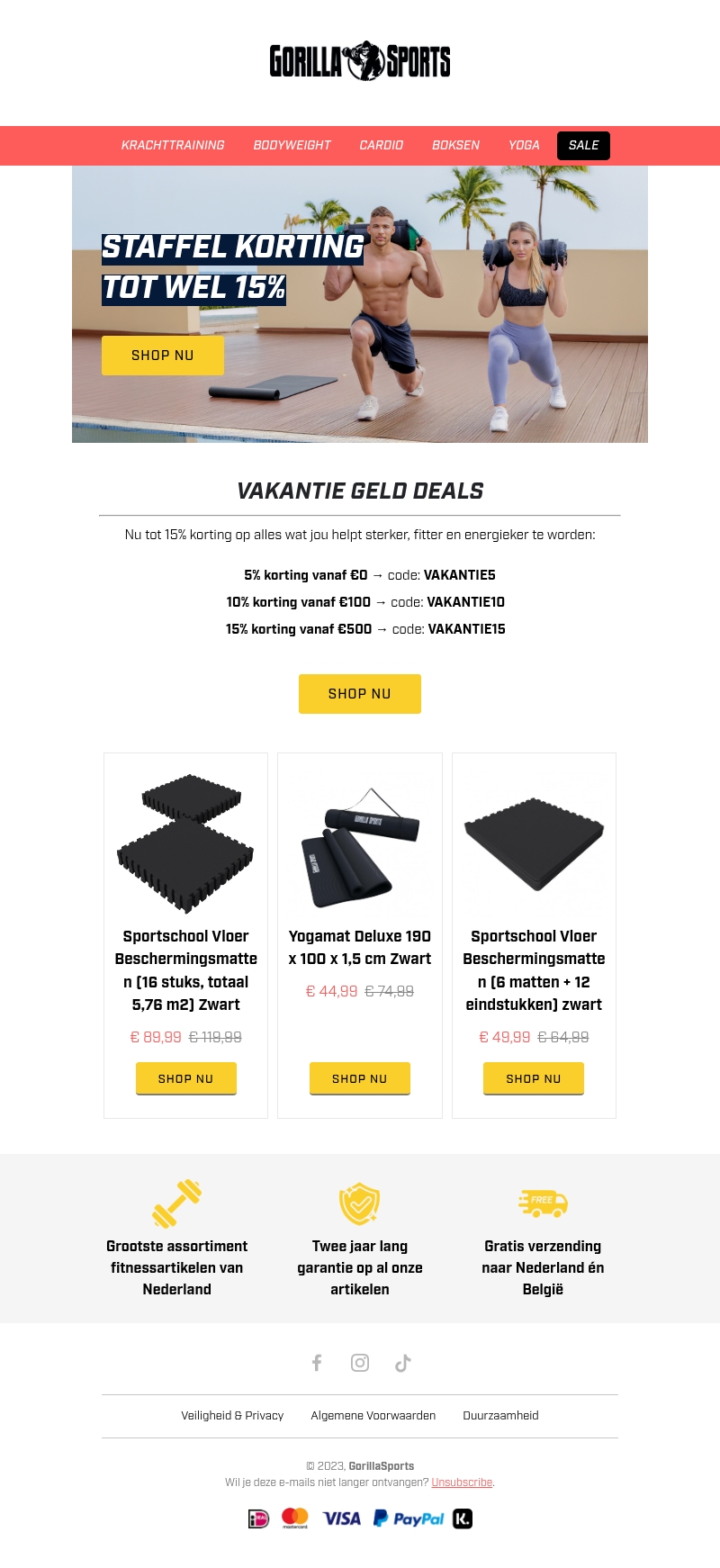
Task: Tap Shop Nu on the staffel korting banner
Action: [163, 356]
